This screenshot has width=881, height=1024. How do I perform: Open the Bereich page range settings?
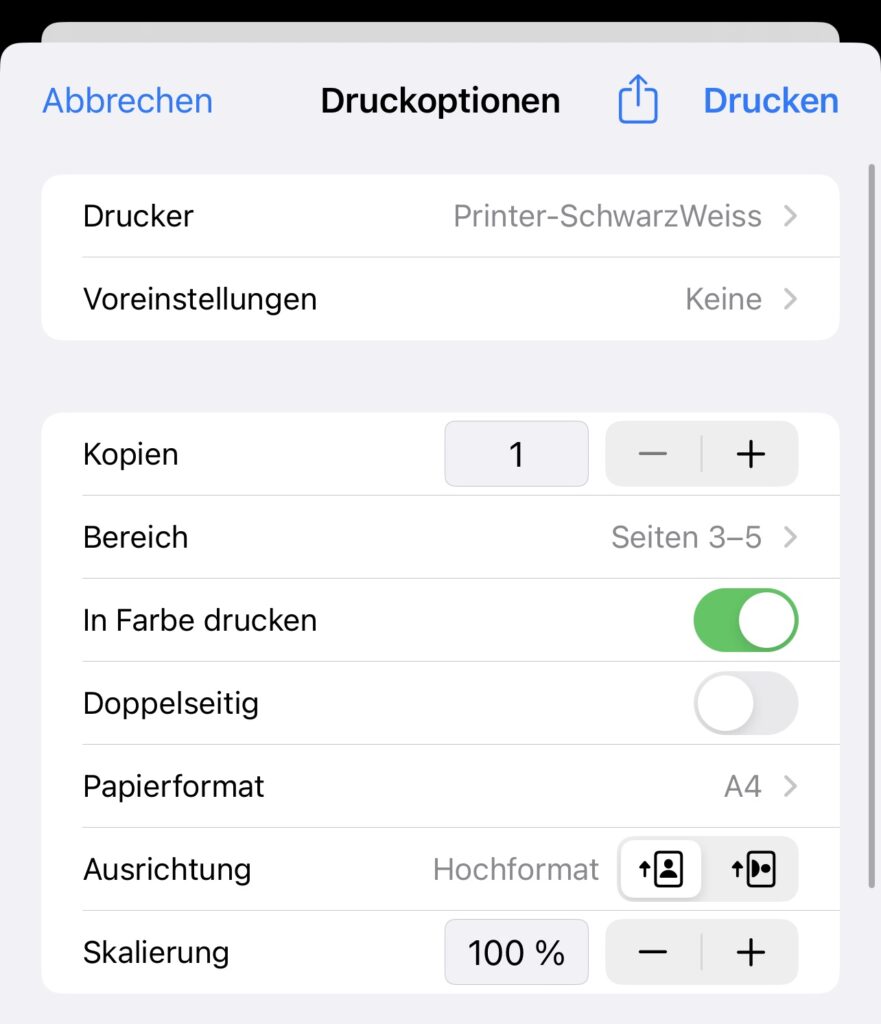pos(791,537)
